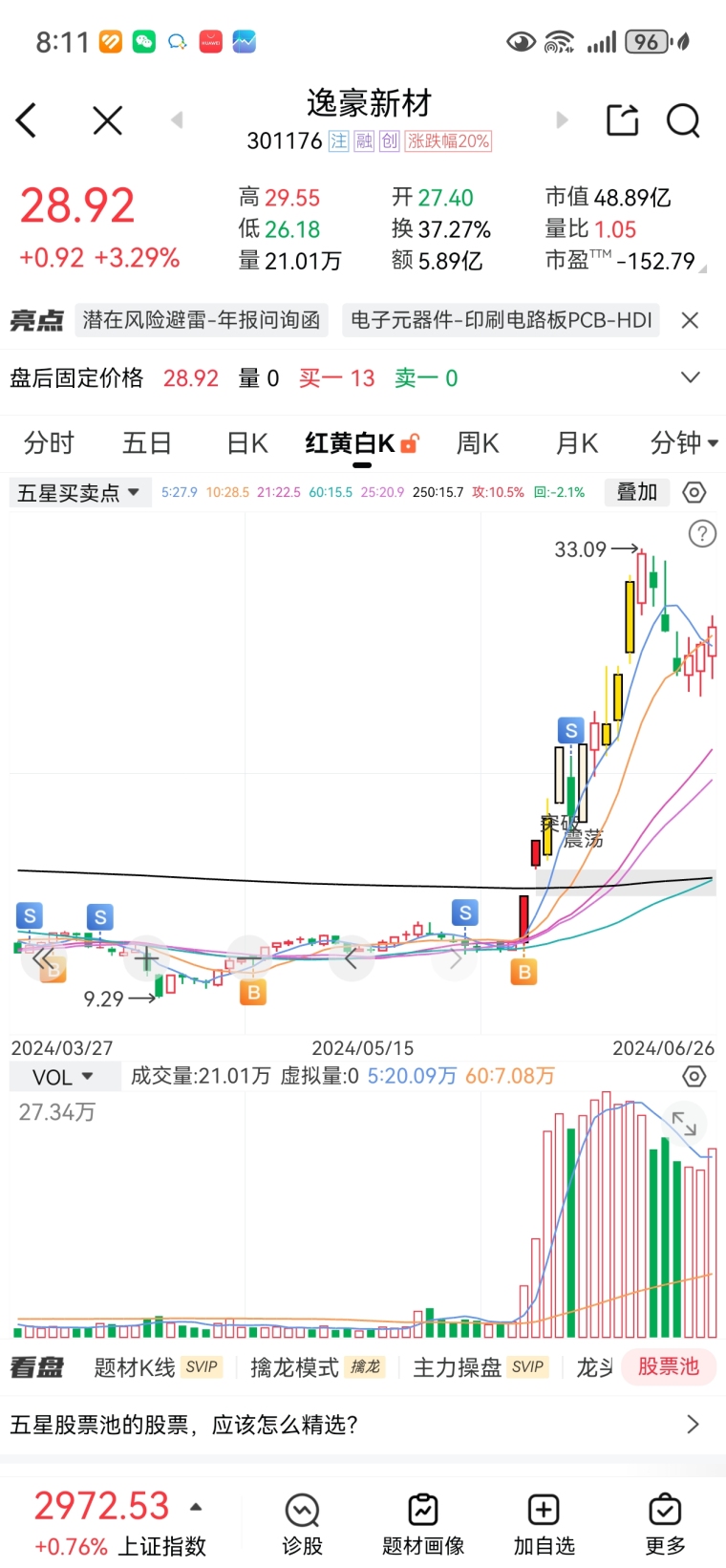This screenshot has height=1568, width=726.
Task: Tap the 叠加 overlay button
Action: (x=637, y=492)
